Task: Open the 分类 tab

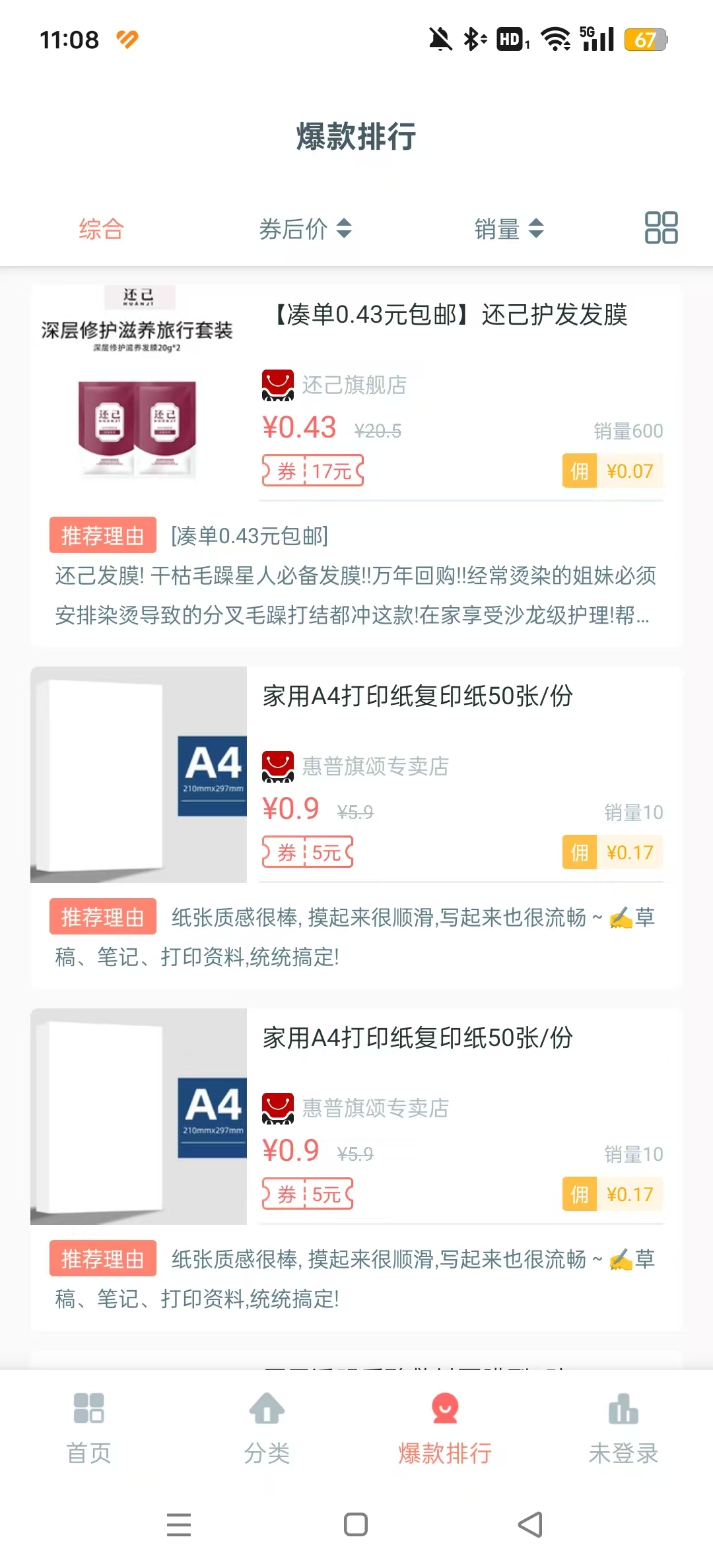Action: [x=267, y=1427]
